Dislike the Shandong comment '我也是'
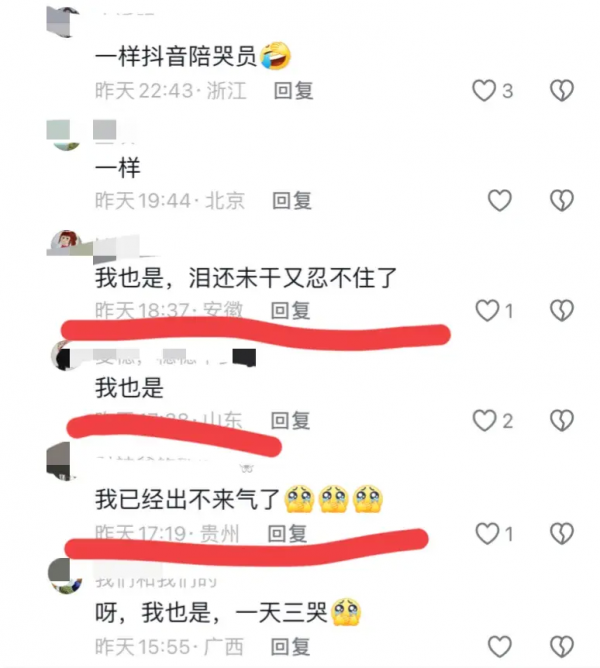600x668 pixels. click(x=562, y=421)
